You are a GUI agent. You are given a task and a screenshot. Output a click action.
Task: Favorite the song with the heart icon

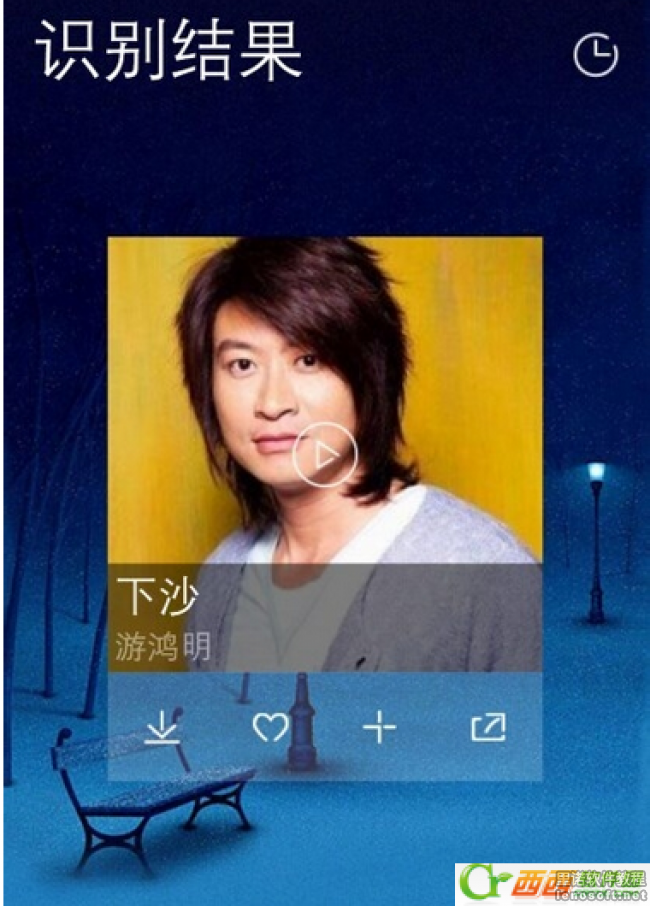(x=270, y=728)
